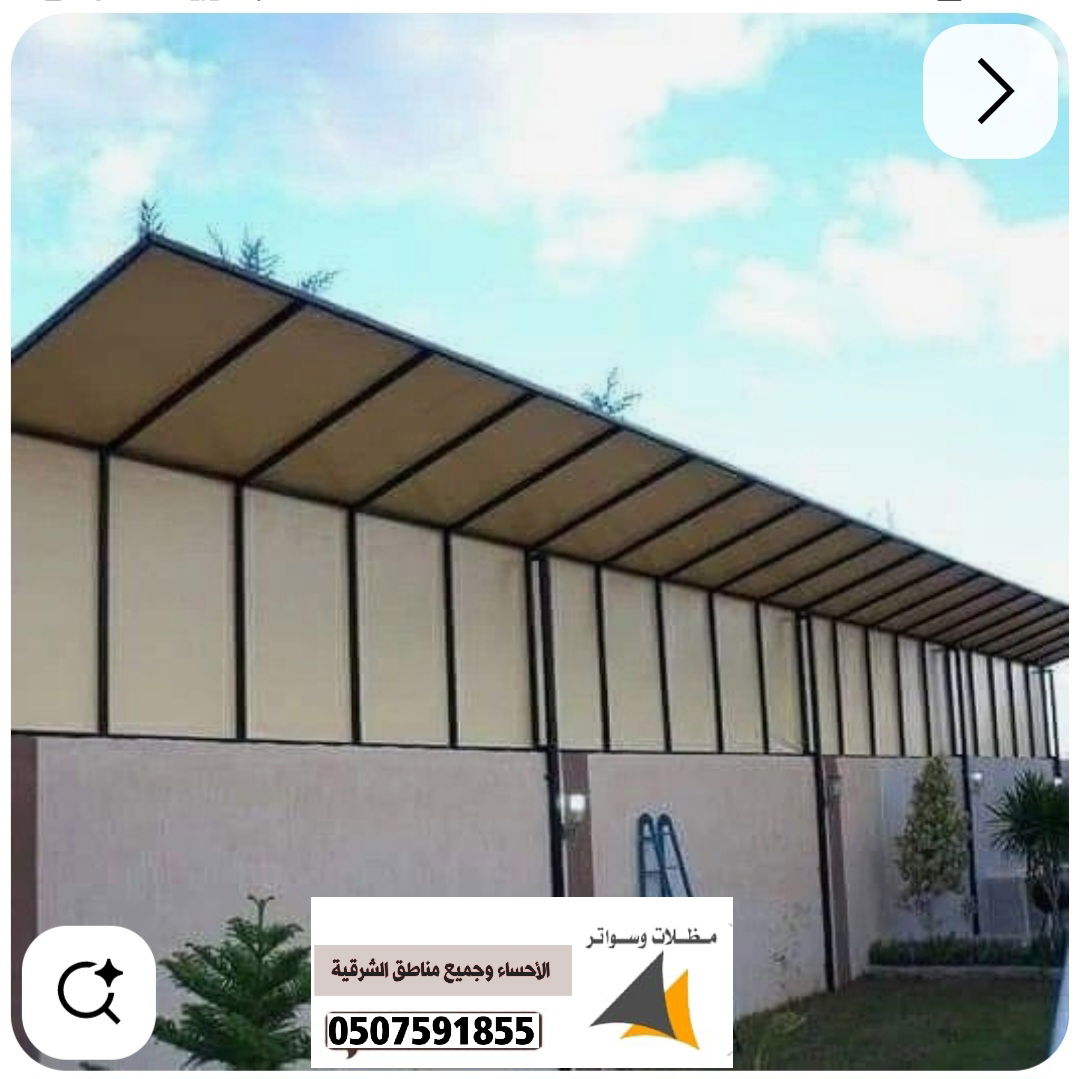Open visual search for this image
Image resolution: width=1080 pixels, height=1079 pixels.
tap(88, 992)
